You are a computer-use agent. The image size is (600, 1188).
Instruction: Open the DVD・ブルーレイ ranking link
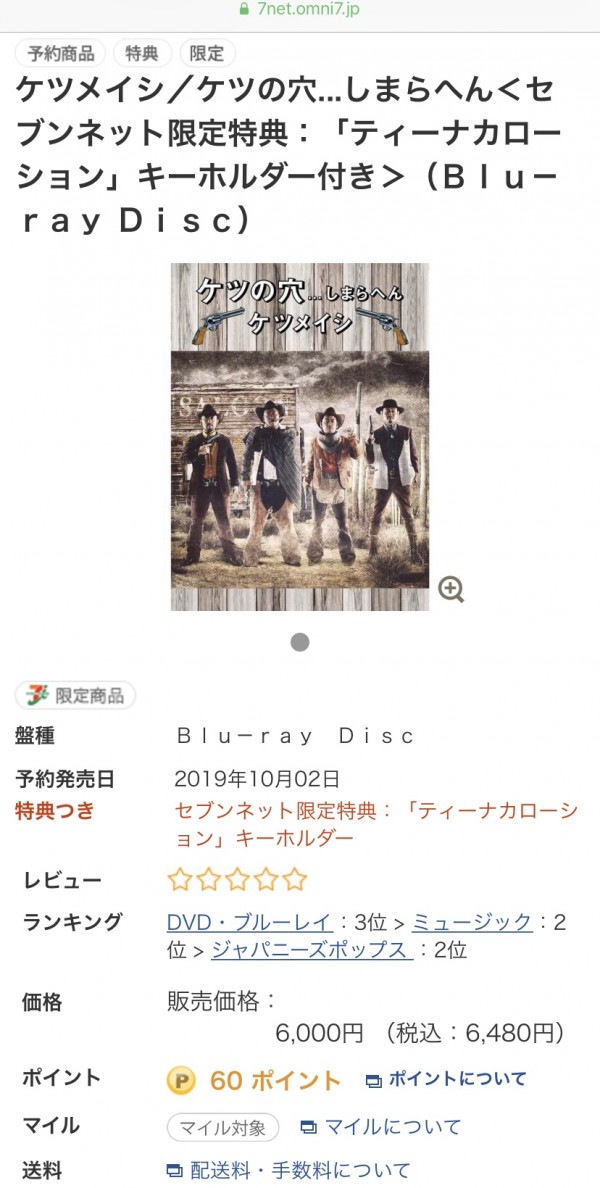[x=249, y=922]
